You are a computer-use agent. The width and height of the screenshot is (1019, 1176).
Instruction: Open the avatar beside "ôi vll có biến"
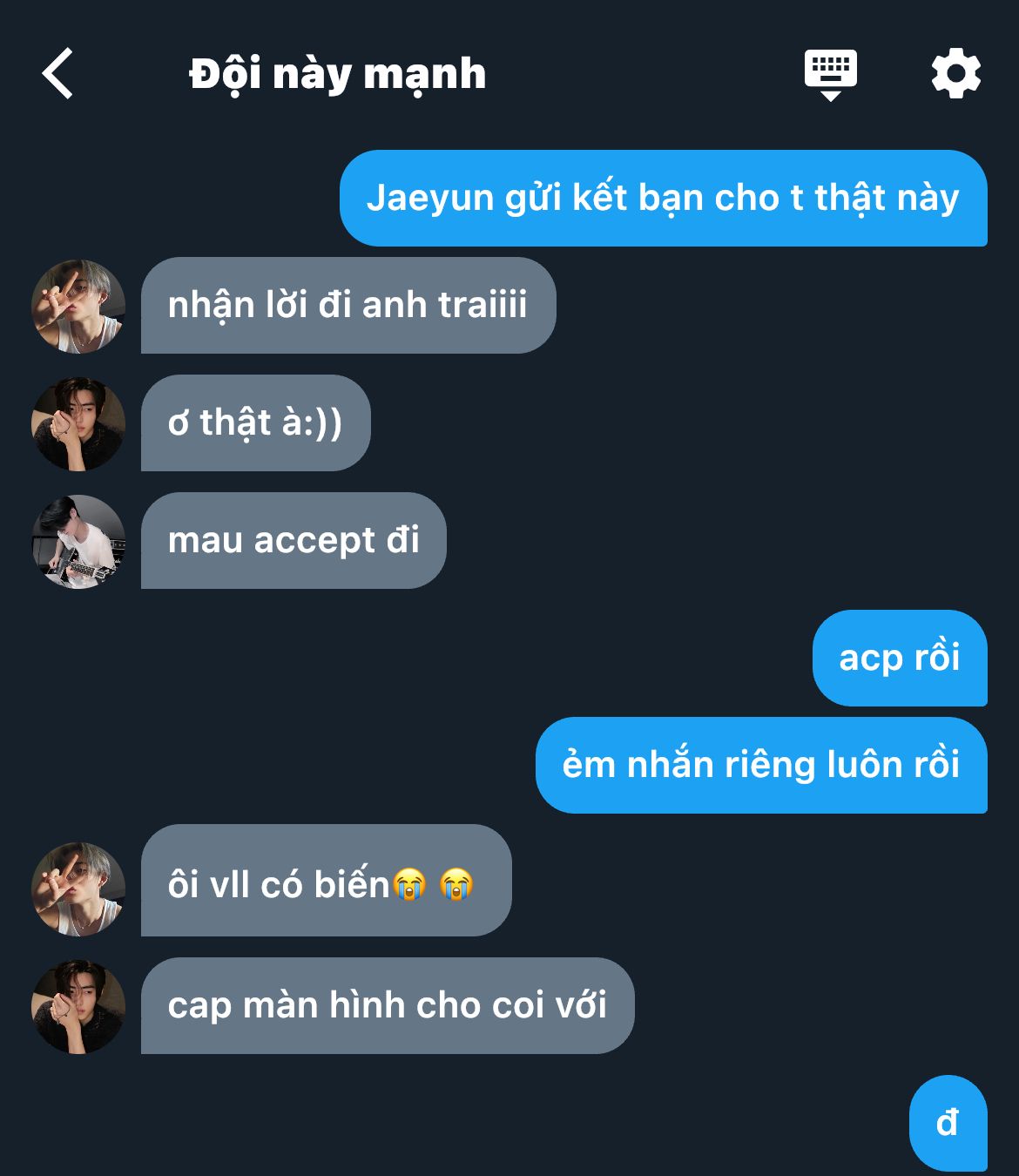(78, 889)
